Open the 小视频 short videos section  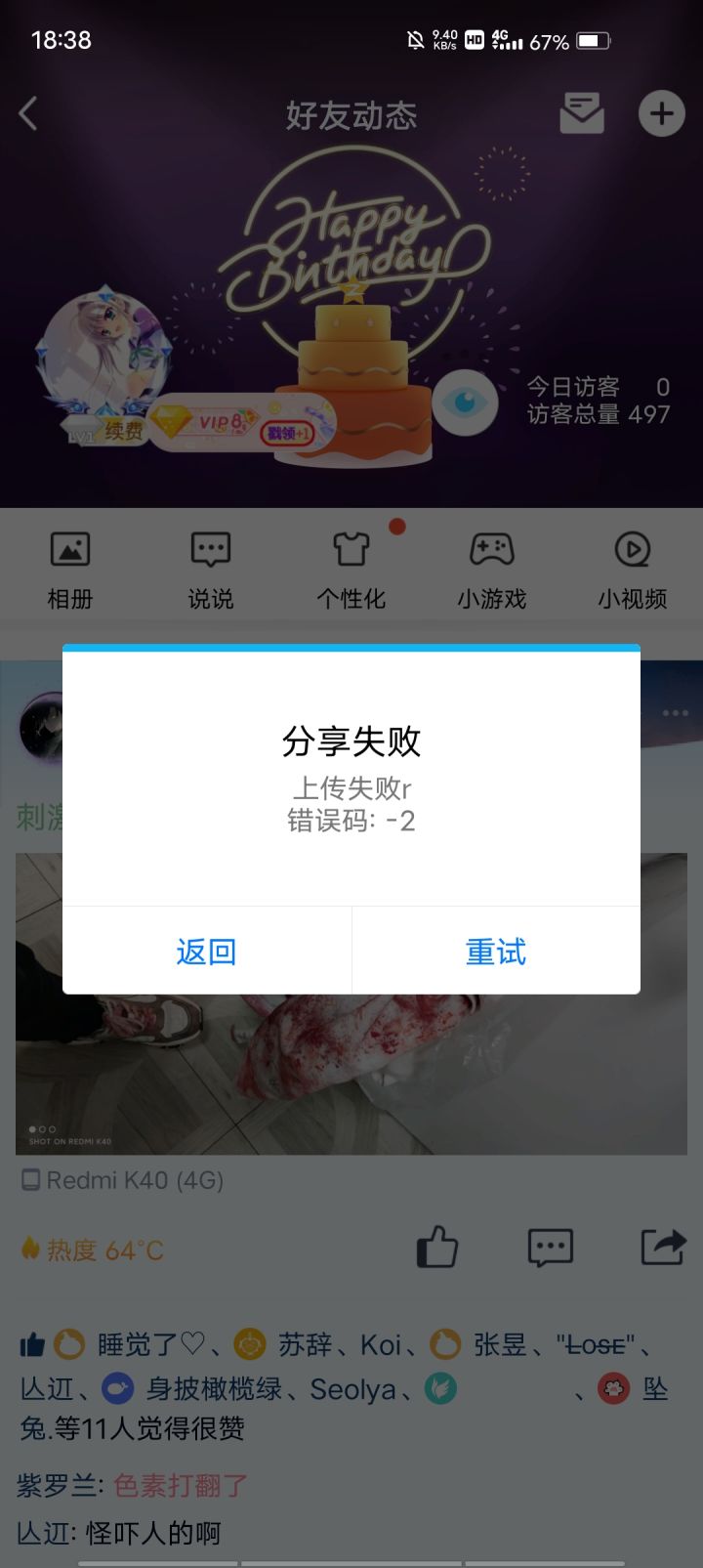632,565
